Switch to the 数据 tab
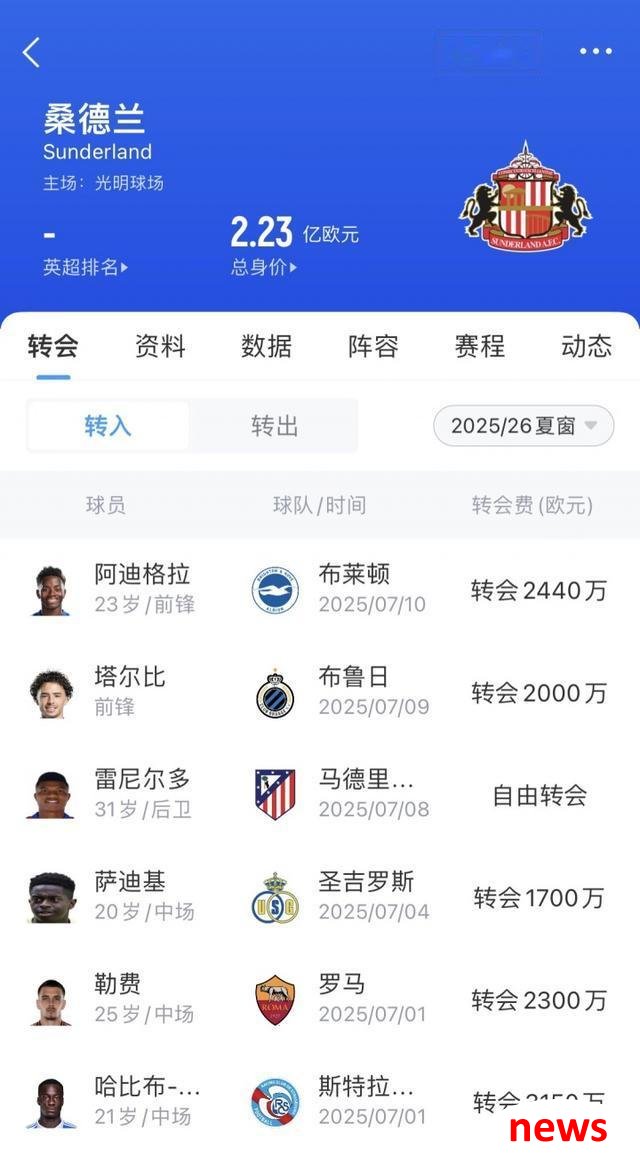The image size is (640, 1164). click(267, 346)
